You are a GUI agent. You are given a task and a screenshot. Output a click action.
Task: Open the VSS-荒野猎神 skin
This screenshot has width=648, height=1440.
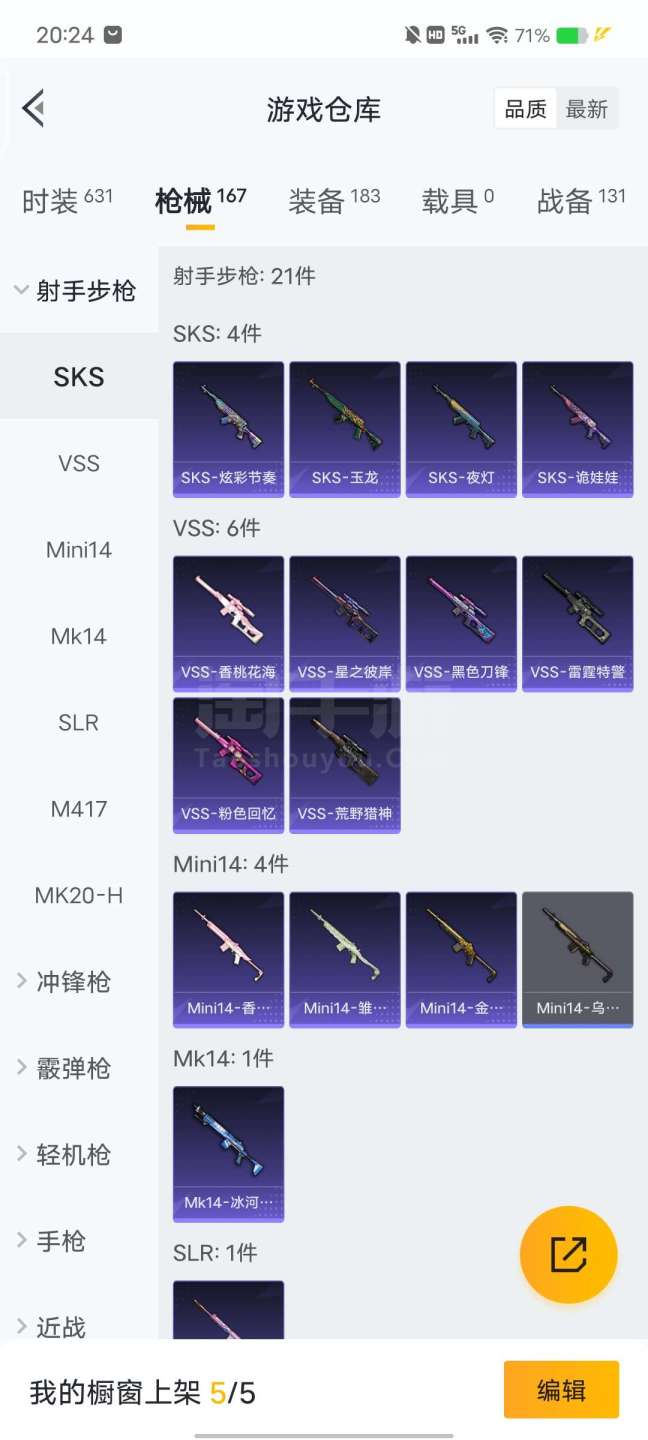tap(345, 765)
